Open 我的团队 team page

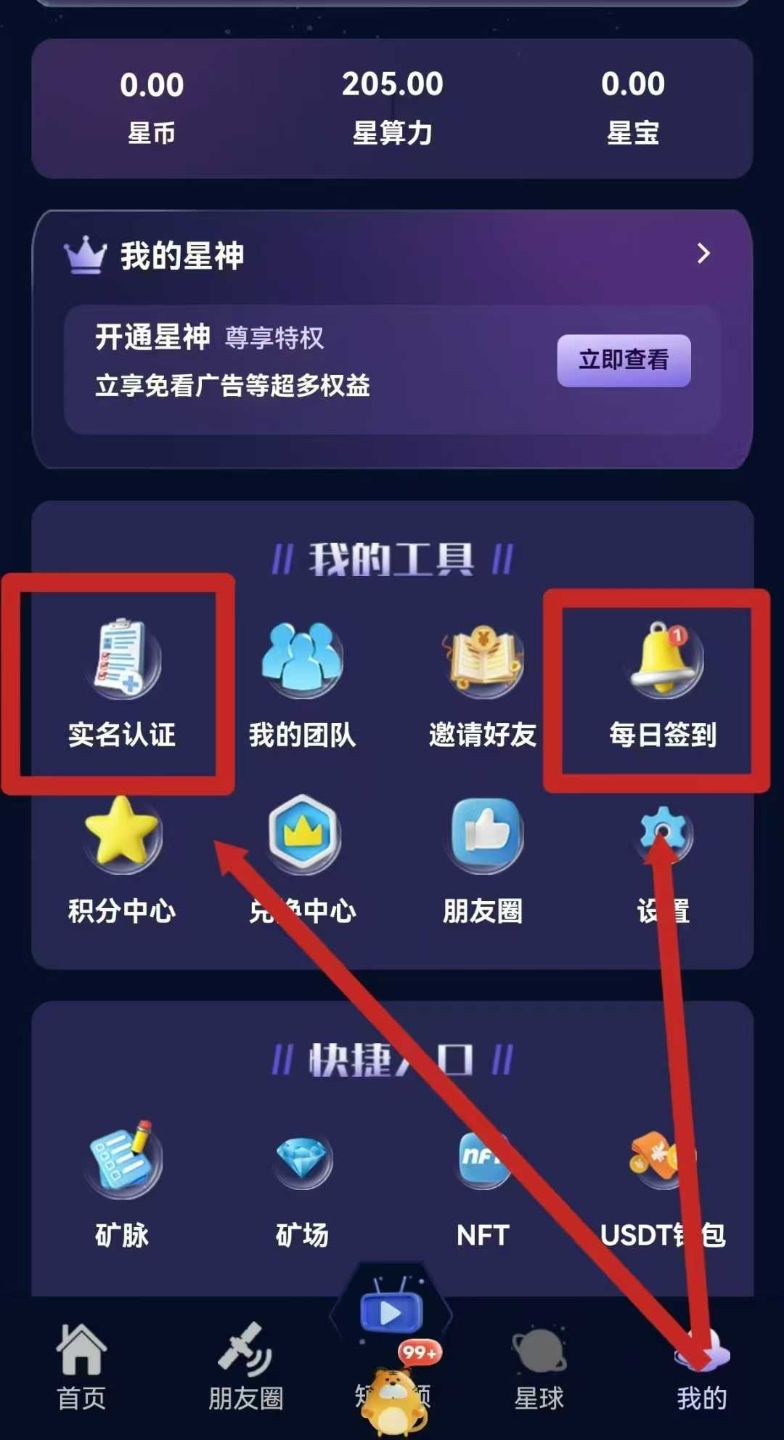pos(302,683)
